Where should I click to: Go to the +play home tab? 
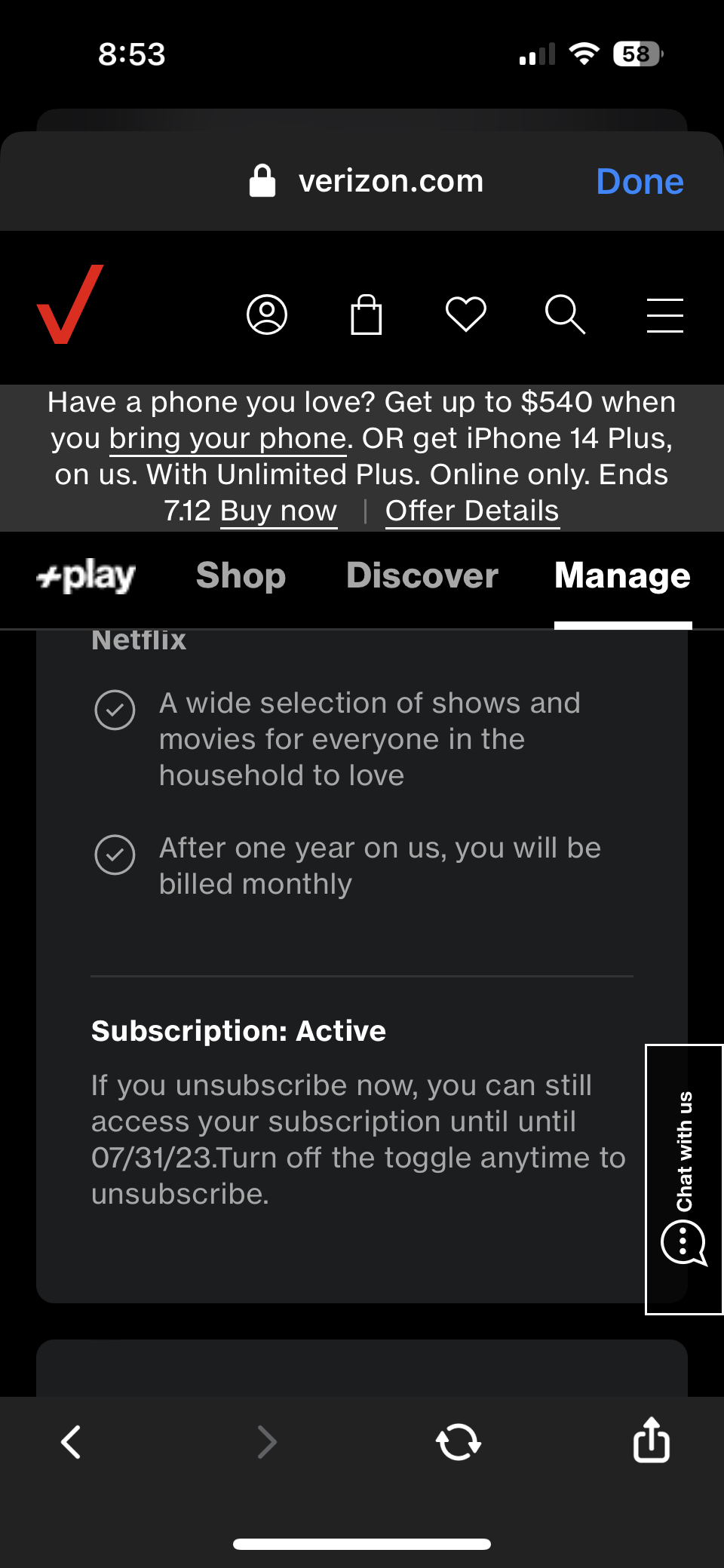(x=87, y=576)
